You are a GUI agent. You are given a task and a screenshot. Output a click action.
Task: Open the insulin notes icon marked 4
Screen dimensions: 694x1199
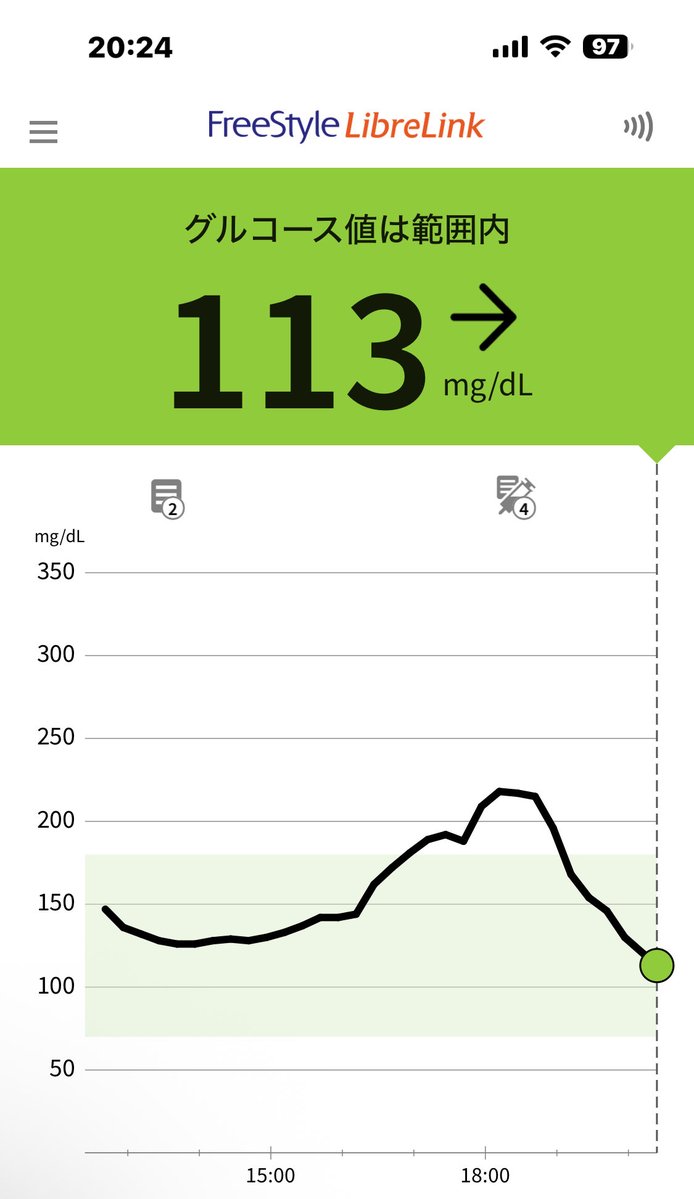tap(516, 497)
